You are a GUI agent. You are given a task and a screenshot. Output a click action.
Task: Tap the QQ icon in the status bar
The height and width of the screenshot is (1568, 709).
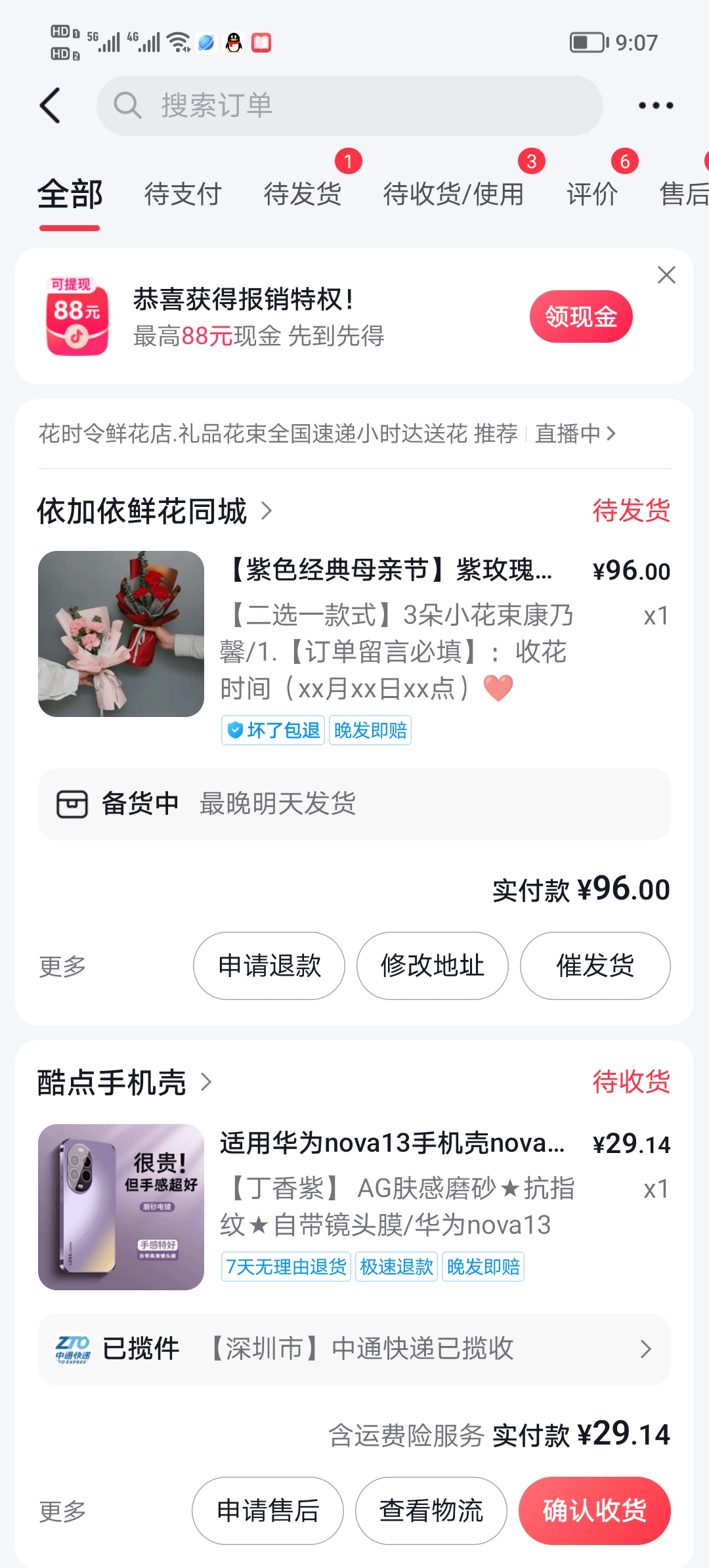(x=233, y=41)
